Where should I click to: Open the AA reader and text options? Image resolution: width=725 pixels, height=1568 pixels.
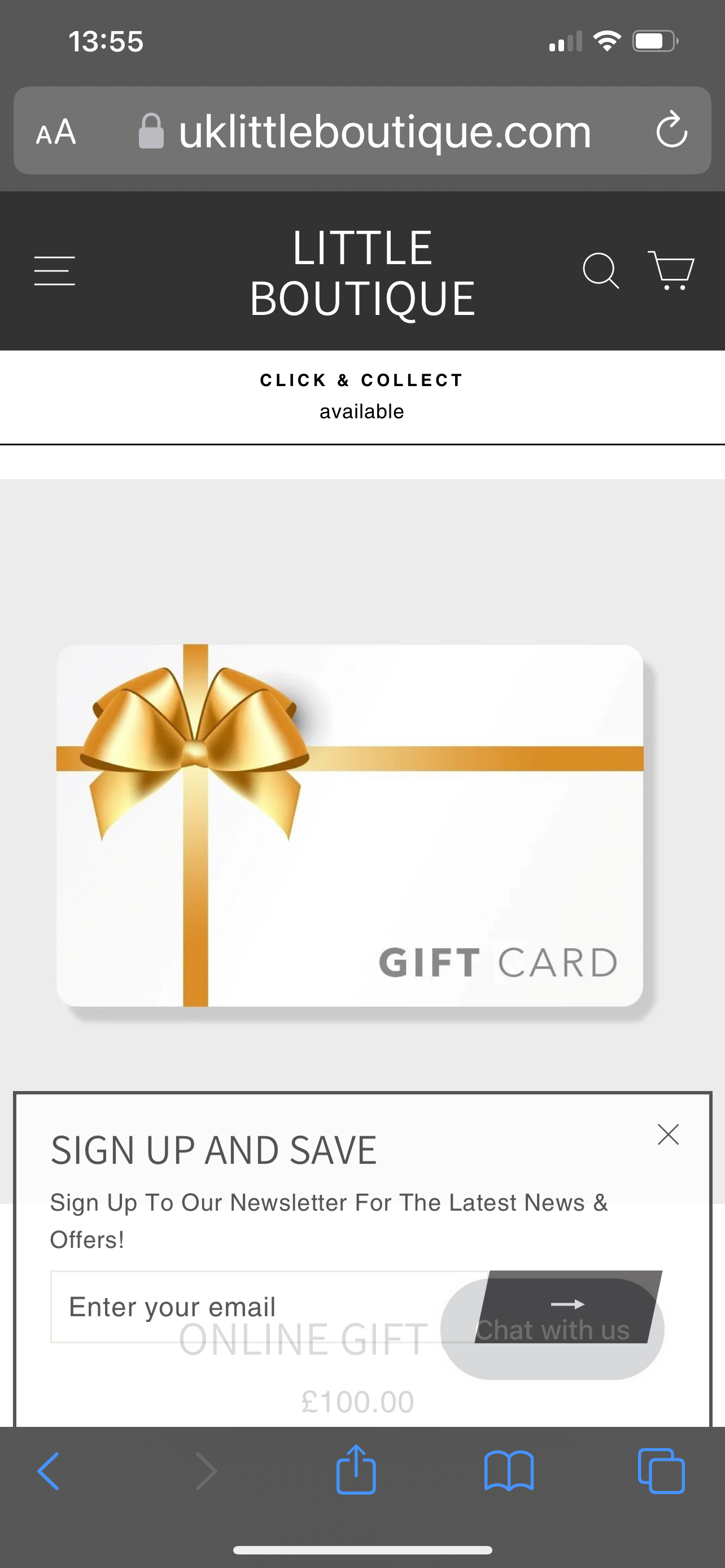[x=56, y=132]
